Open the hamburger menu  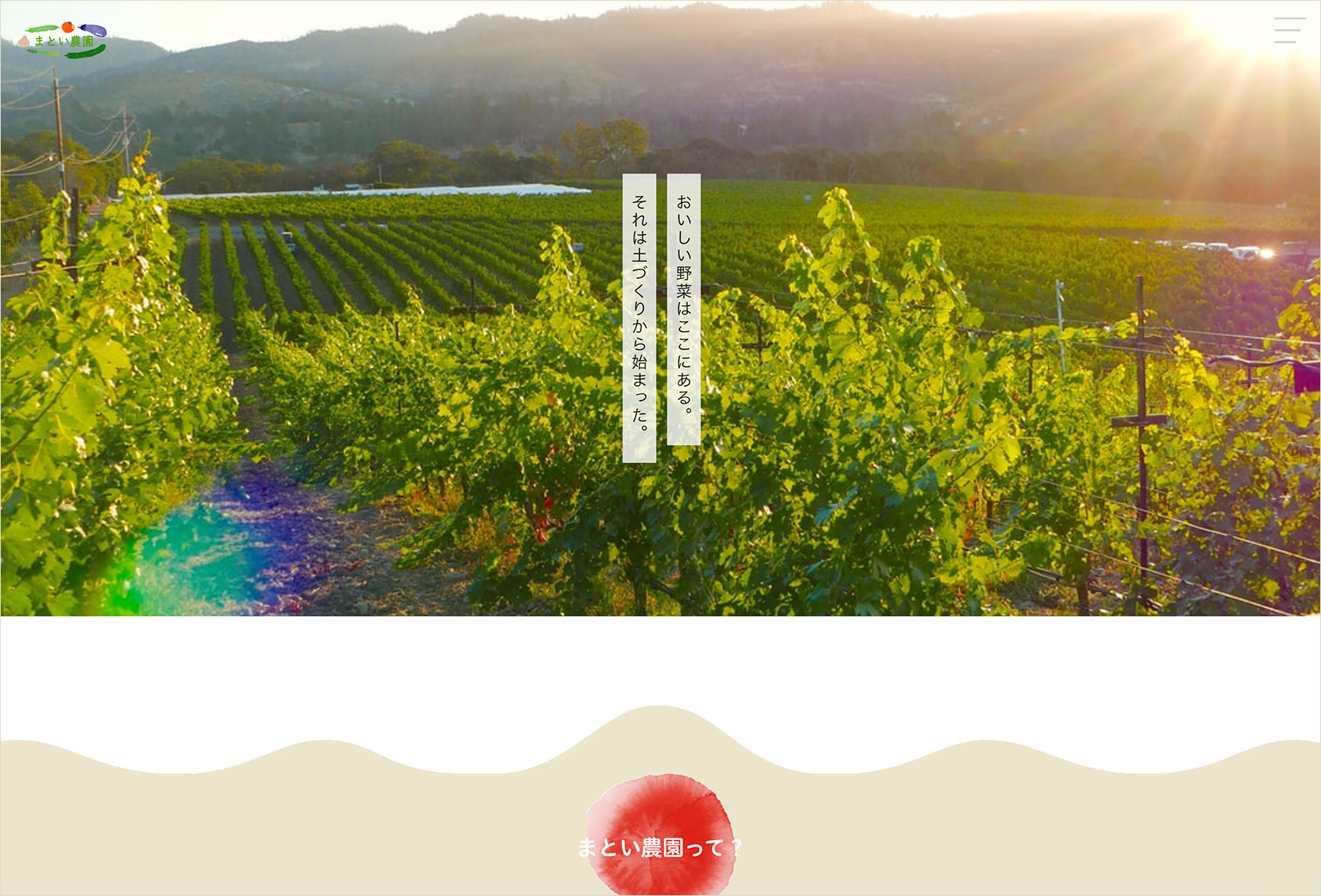click(1290, 31)
